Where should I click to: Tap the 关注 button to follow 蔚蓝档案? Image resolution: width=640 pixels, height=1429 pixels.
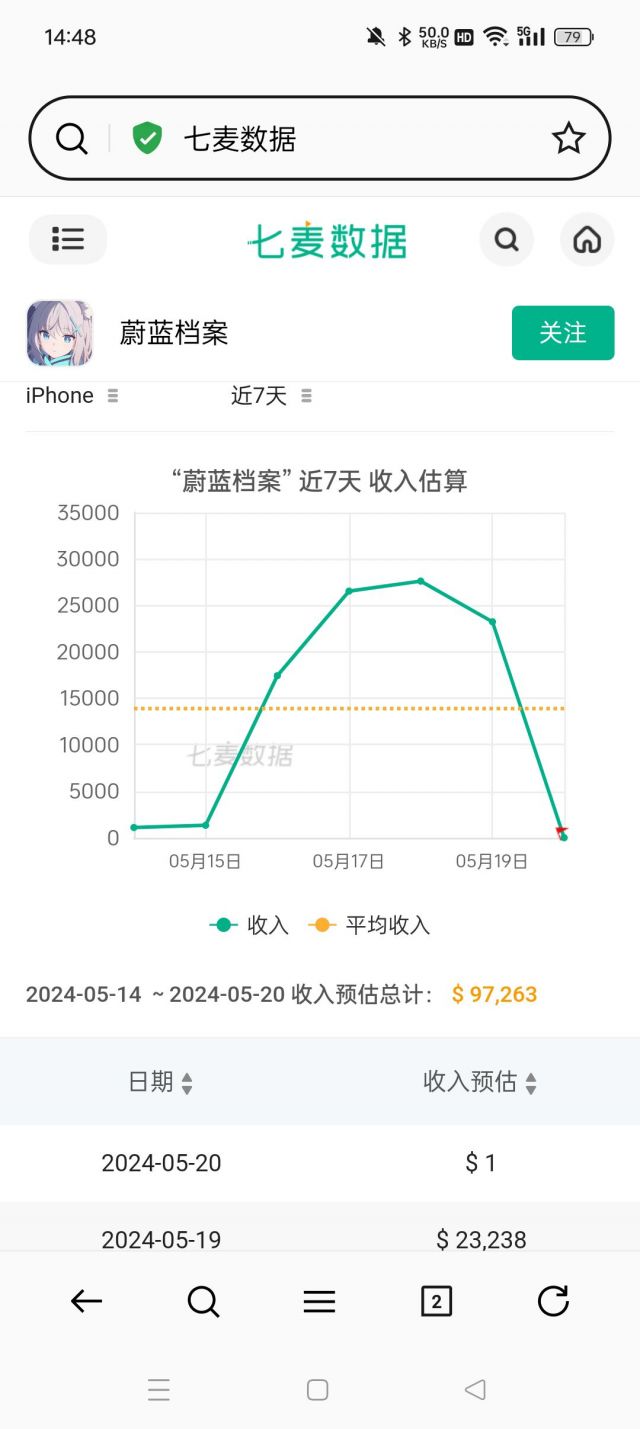(x=563, y=333)
